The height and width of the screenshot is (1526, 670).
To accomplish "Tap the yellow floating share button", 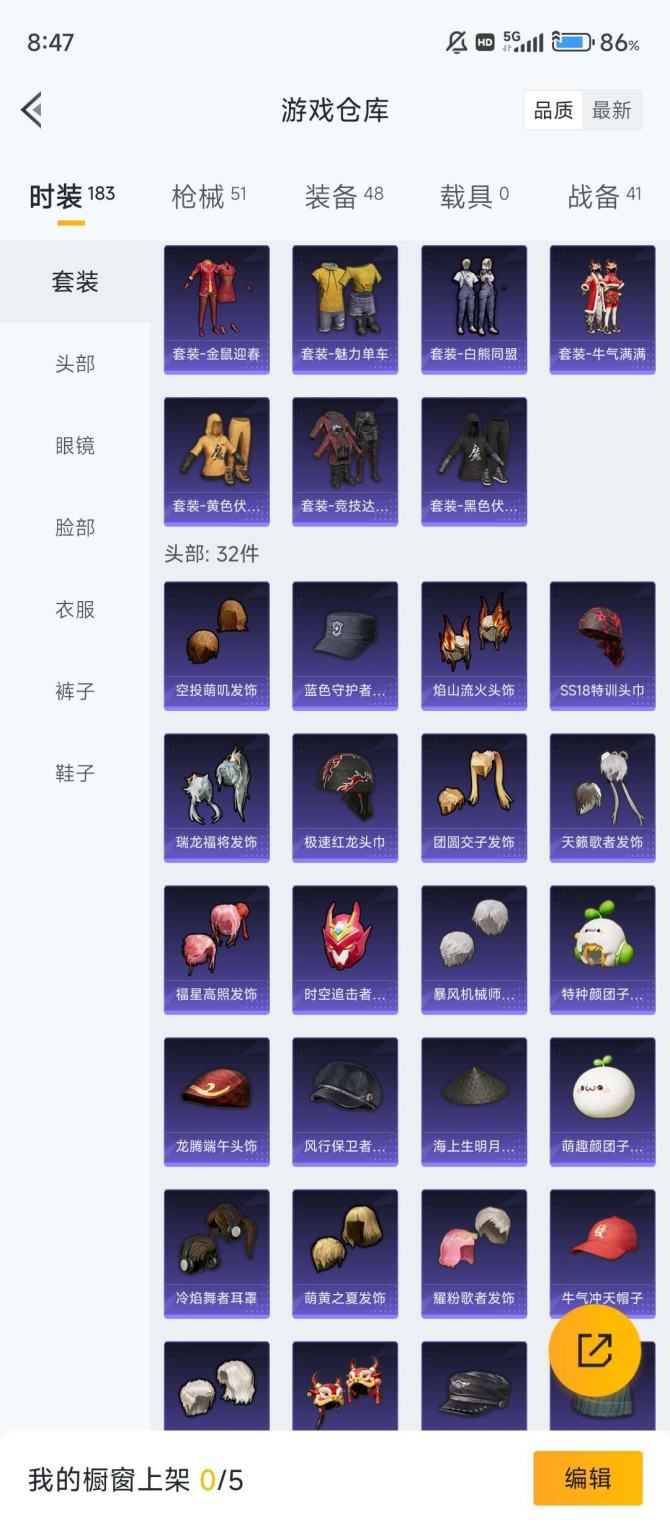I will (x=595, y=1350).
